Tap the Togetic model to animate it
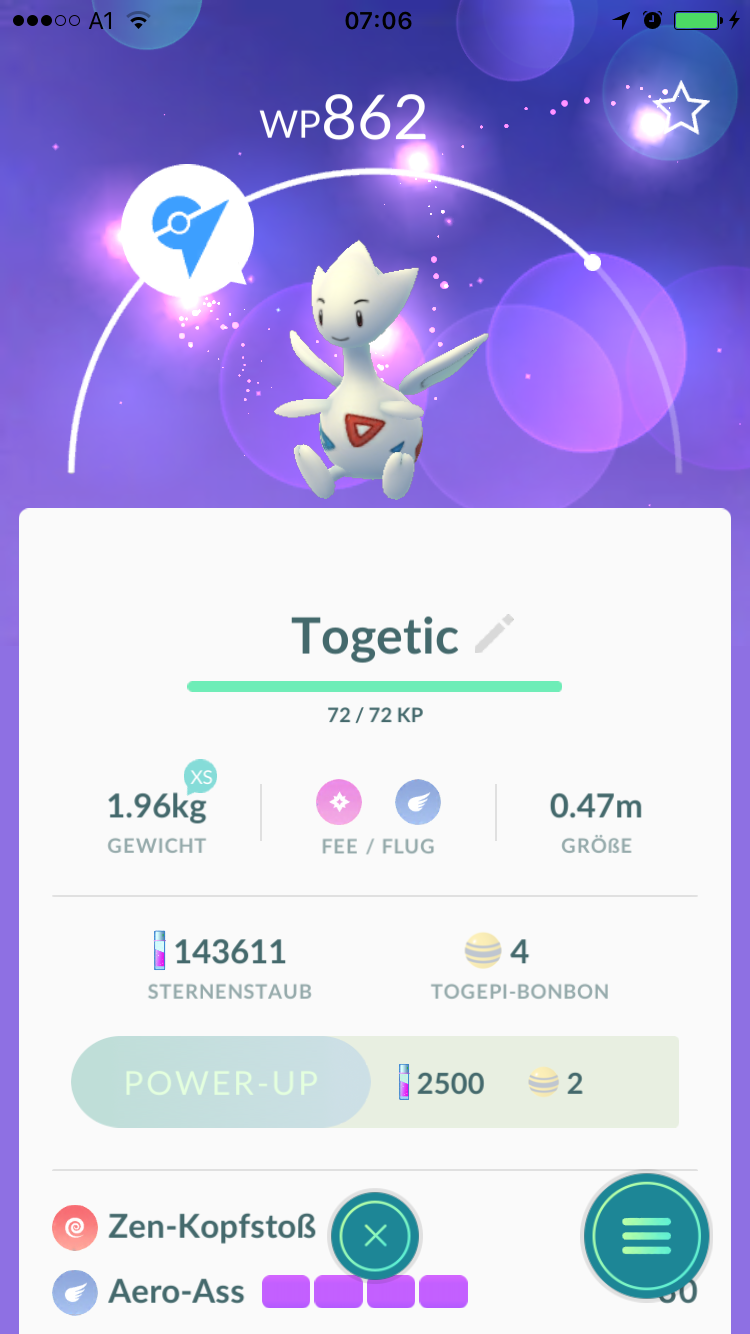The height and width of the screenshot is (1334, 750). pos(372,369)
